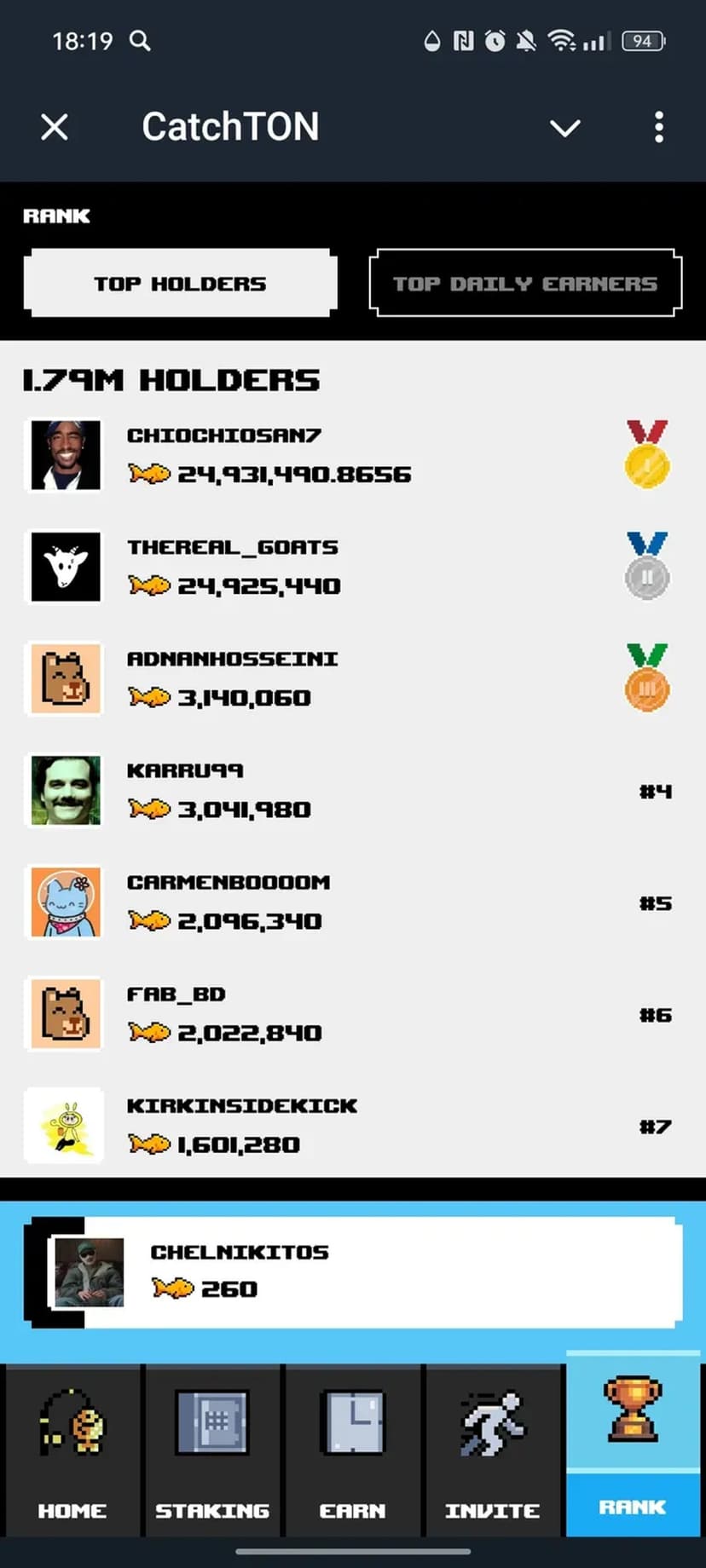Expand the dropdown chevron in the header
The image size is (706, 1568).
(564, 128)
